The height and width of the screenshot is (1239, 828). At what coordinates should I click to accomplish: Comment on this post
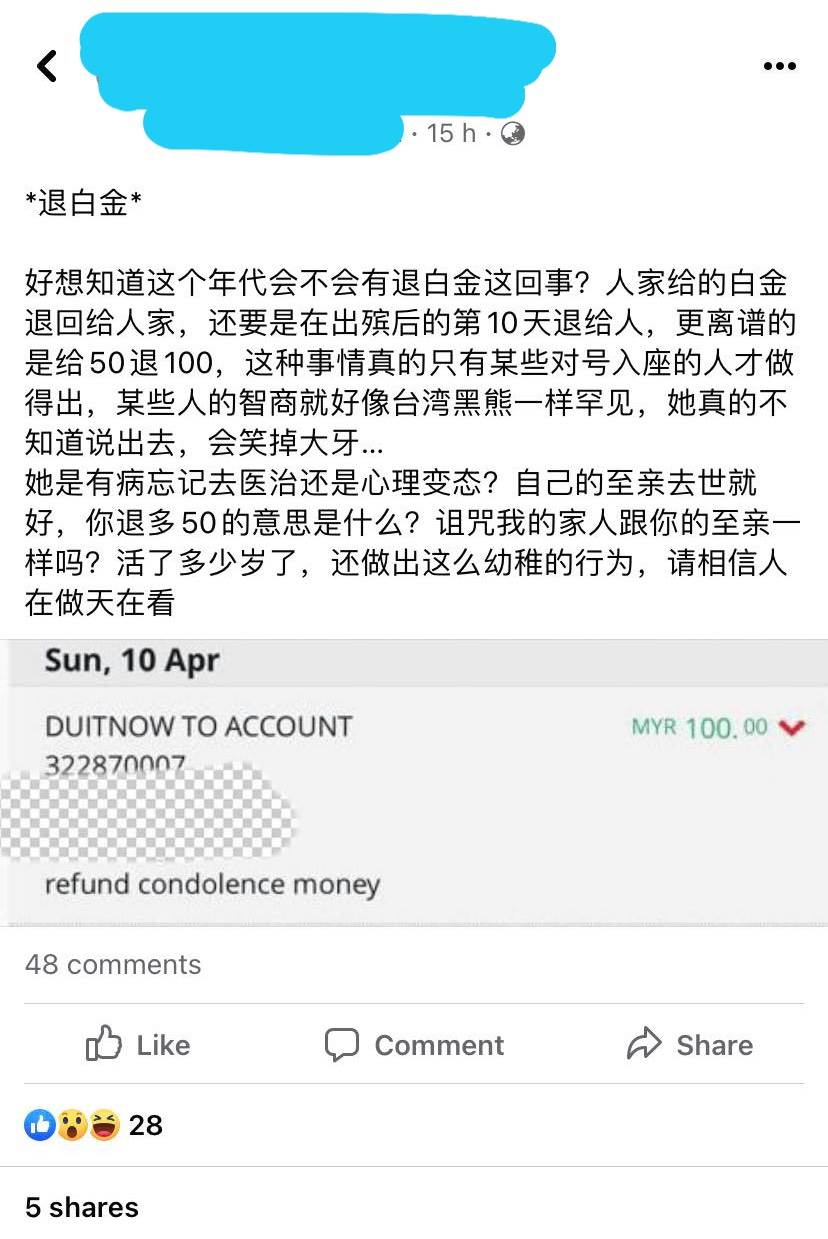tap(414, 1045)
